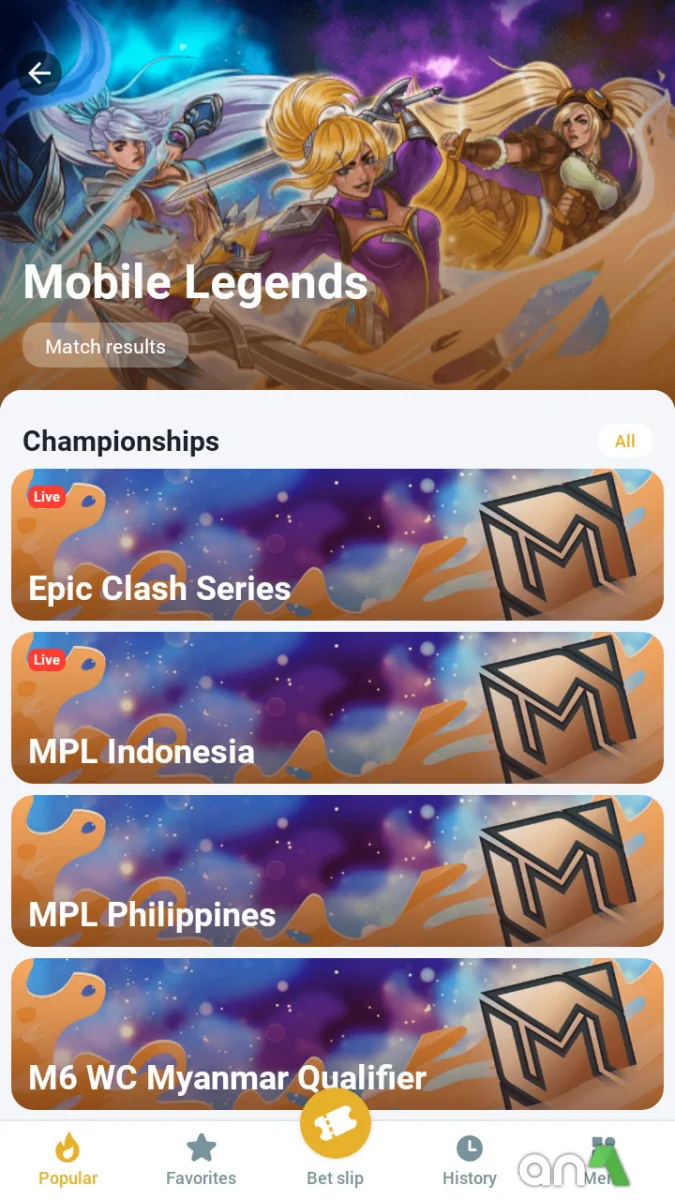This screenshot has width=675, height=1200.
Task: Open the Menu tab
Action: point(600,1158)
